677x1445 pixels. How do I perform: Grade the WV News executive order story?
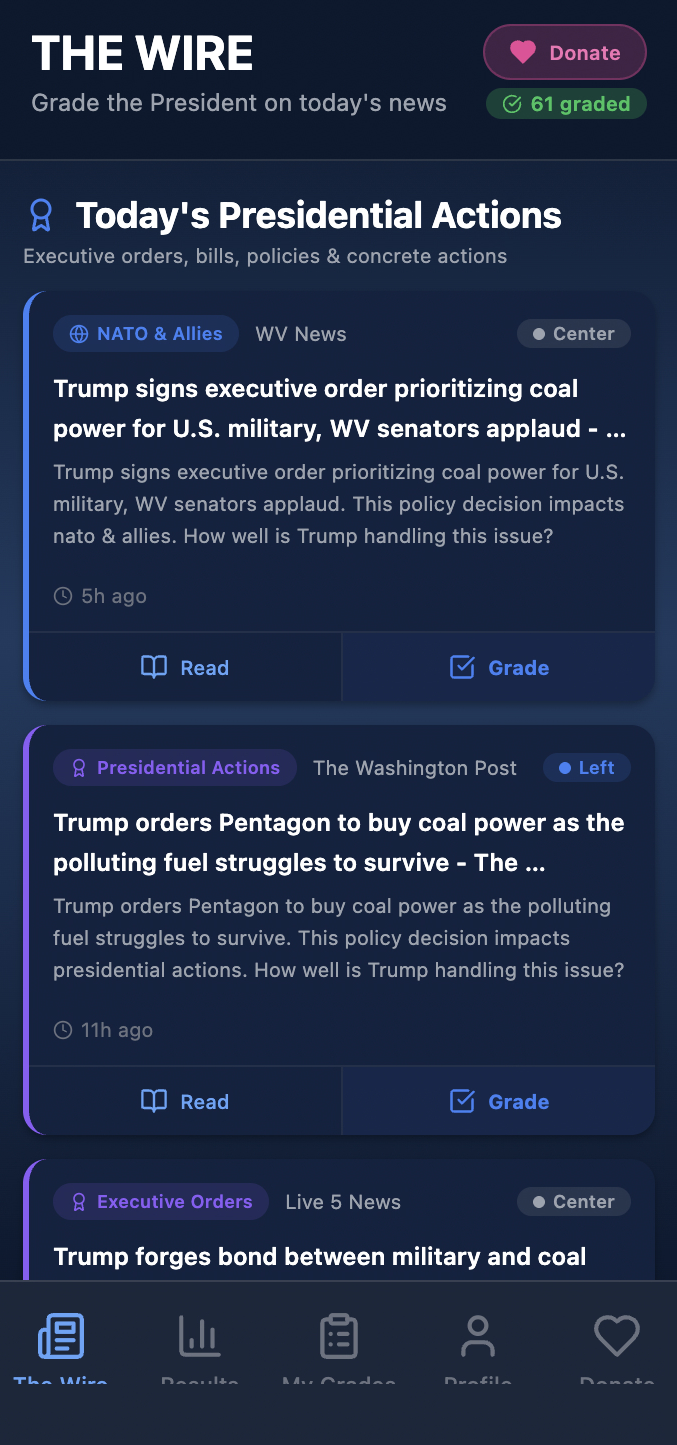click(498, 667)
